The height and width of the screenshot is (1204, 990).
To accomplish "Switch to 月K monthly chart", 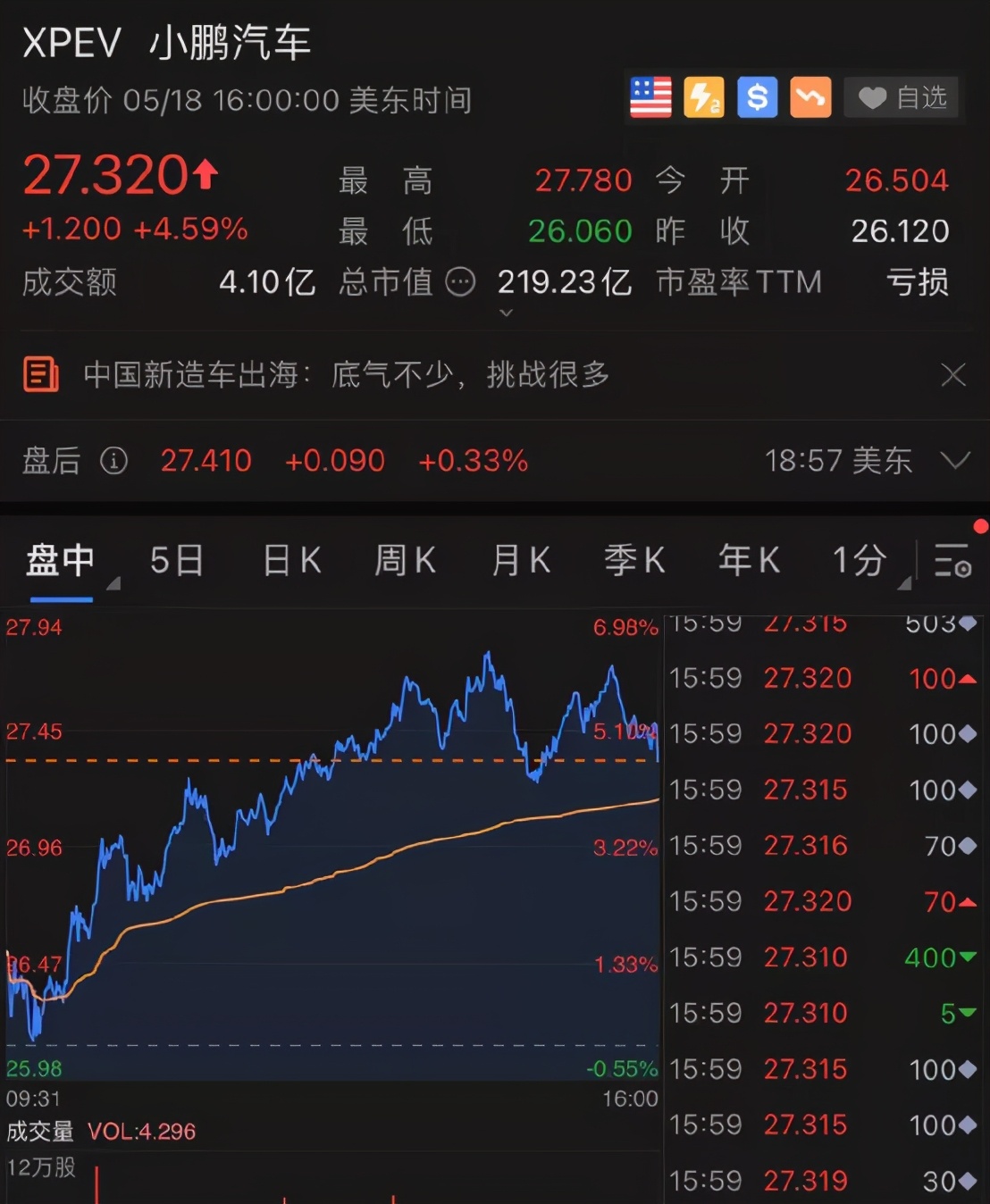I will click(x=520, y=561).
